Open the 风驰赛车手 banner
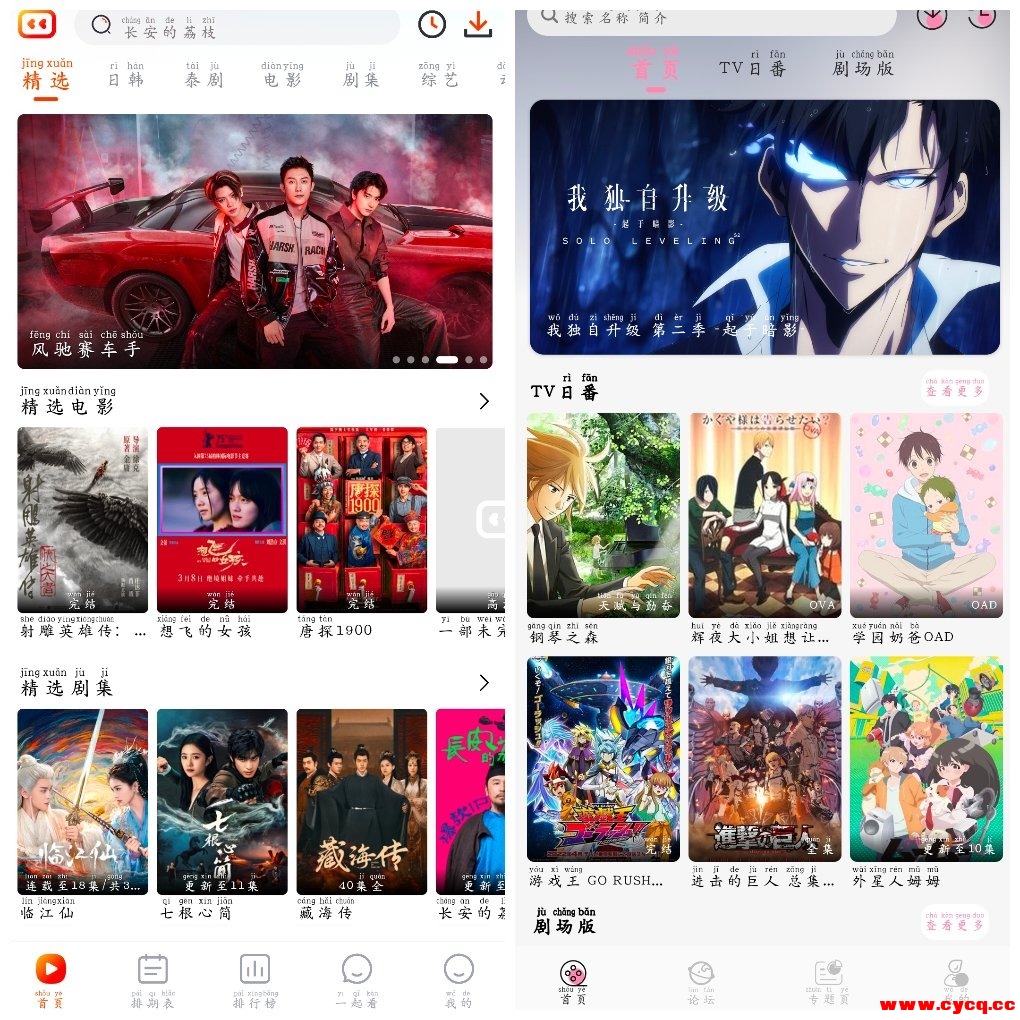 [x=254, y=241]
